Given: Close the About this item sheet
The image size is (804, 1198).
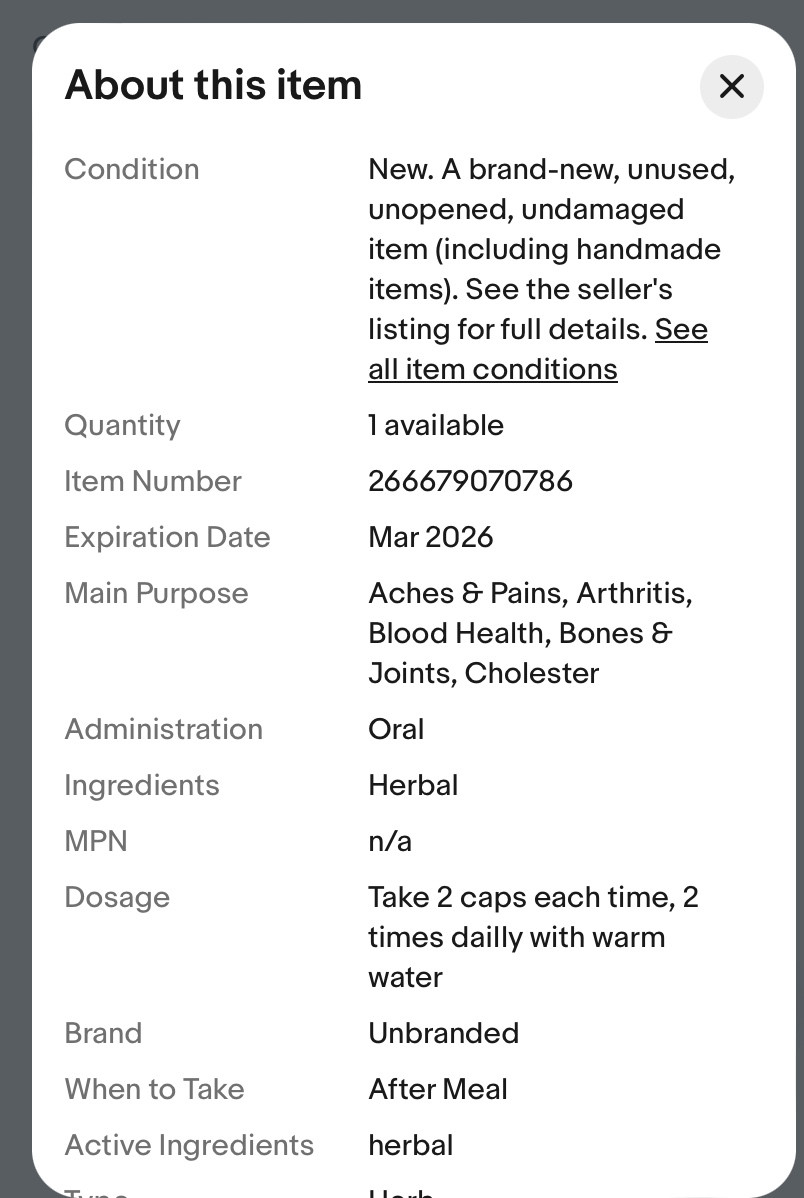Looking at the screenshot, I should click(x=731, y=87).
